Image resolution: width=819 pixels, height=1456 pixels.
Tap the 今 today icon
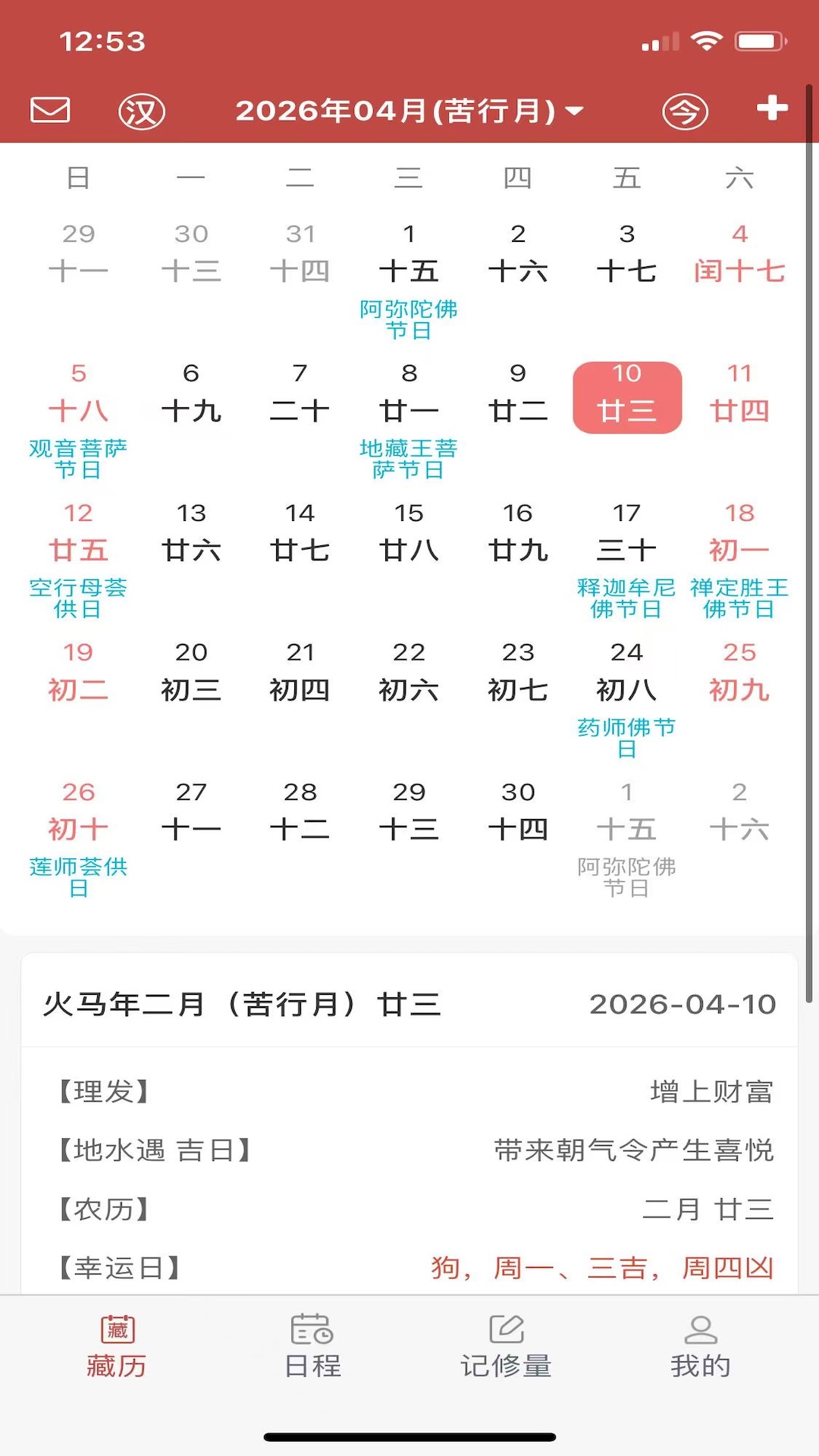685,110
